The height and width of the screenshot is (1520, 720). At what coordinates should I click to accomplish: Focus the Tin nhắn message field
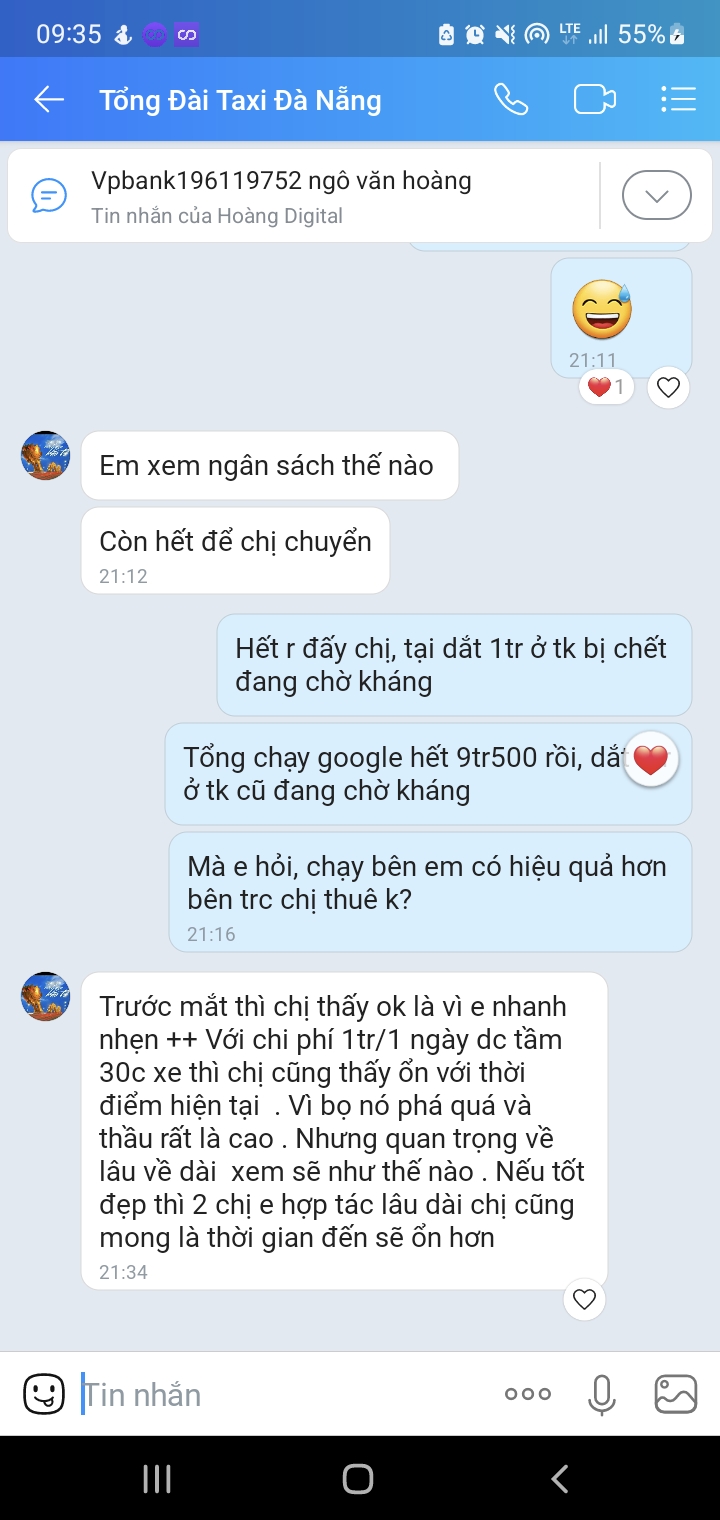(x=280, y=1394)
